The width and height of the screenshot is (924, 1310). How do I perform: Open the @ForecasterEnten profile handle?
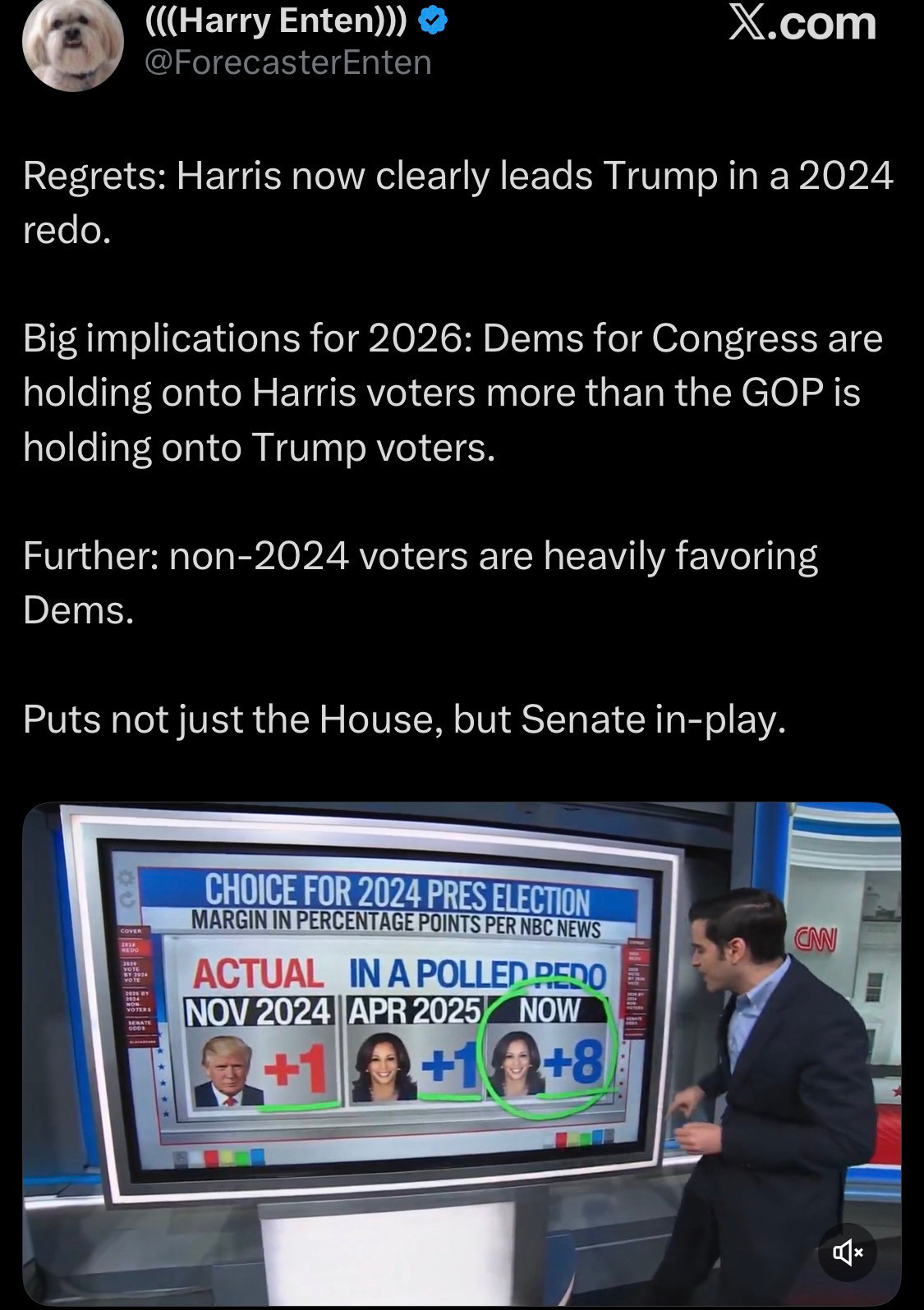tap(287, 62)
